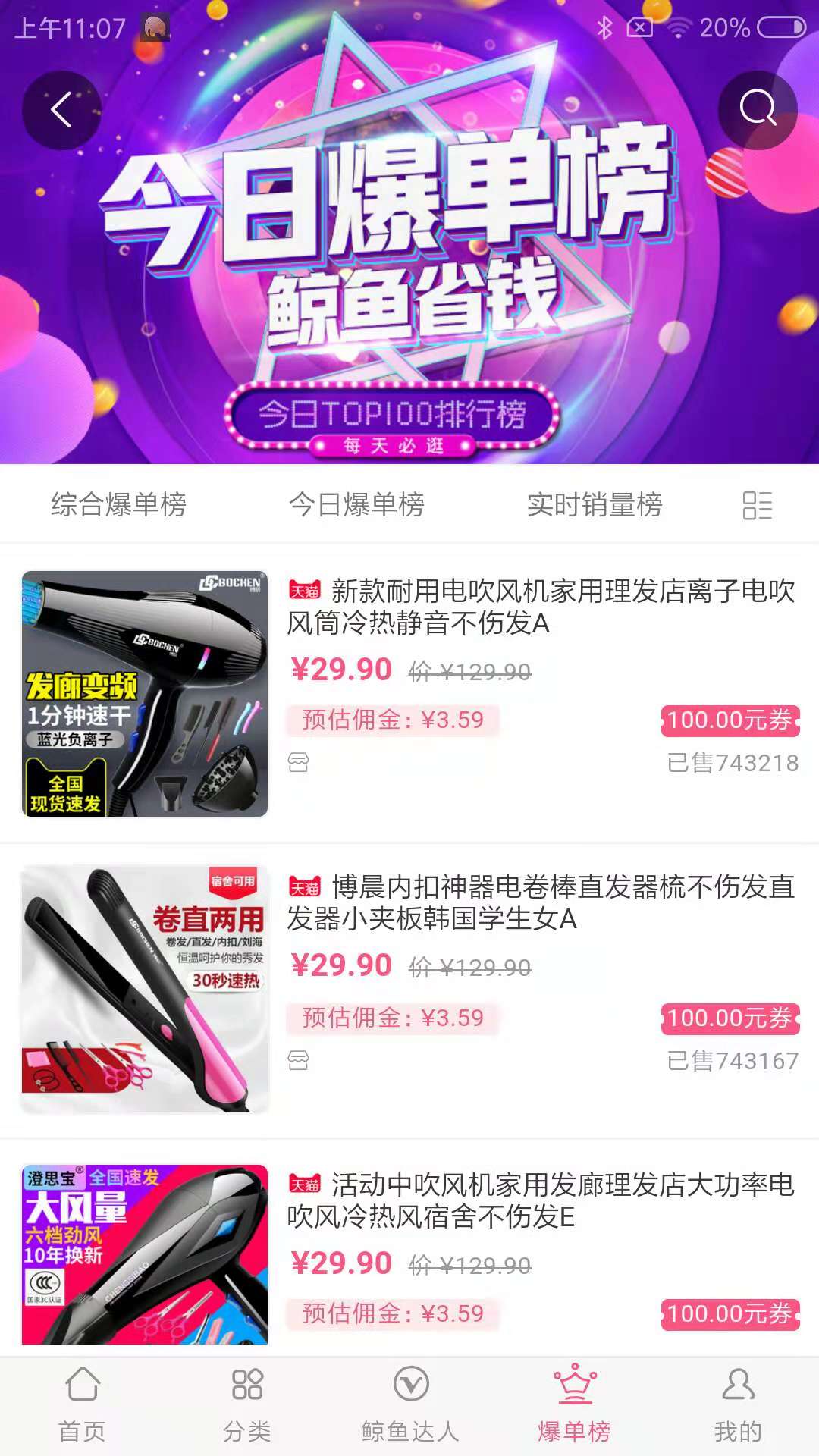Toggle the list layout view icon

tap(757, 505)
